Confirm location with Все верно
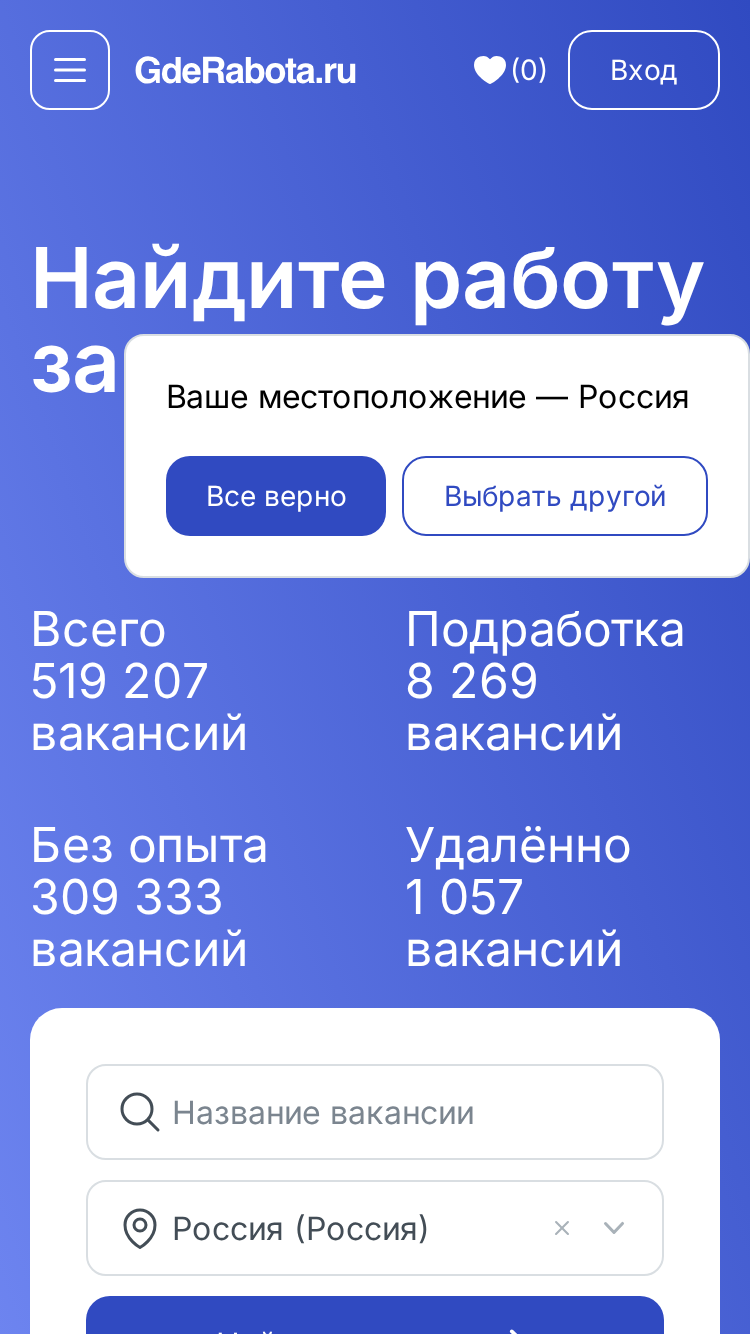 pos(276,496)
